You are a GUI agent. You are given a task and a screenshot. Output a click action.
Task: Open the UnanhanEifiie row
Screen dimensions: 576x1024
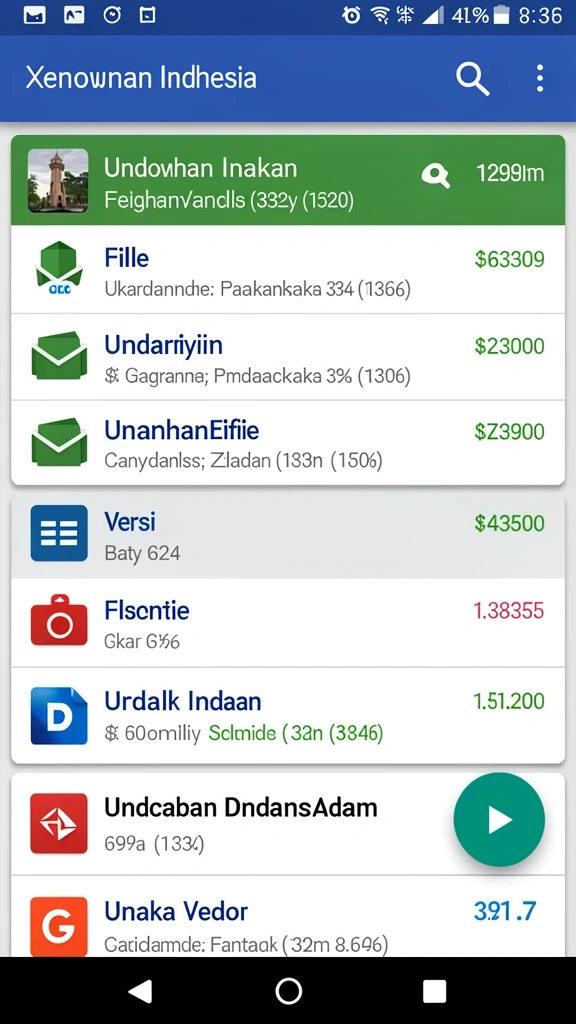point(288,443)
